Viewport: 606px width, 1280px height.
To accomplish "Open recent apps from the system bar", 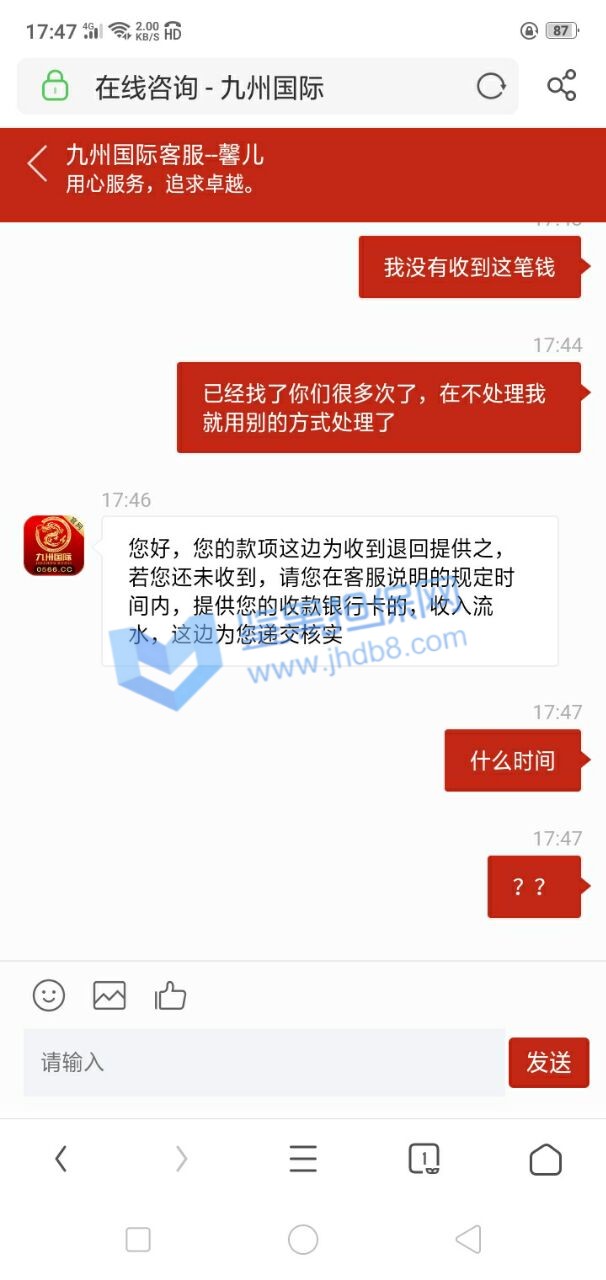I will [x=138, y=1240].
